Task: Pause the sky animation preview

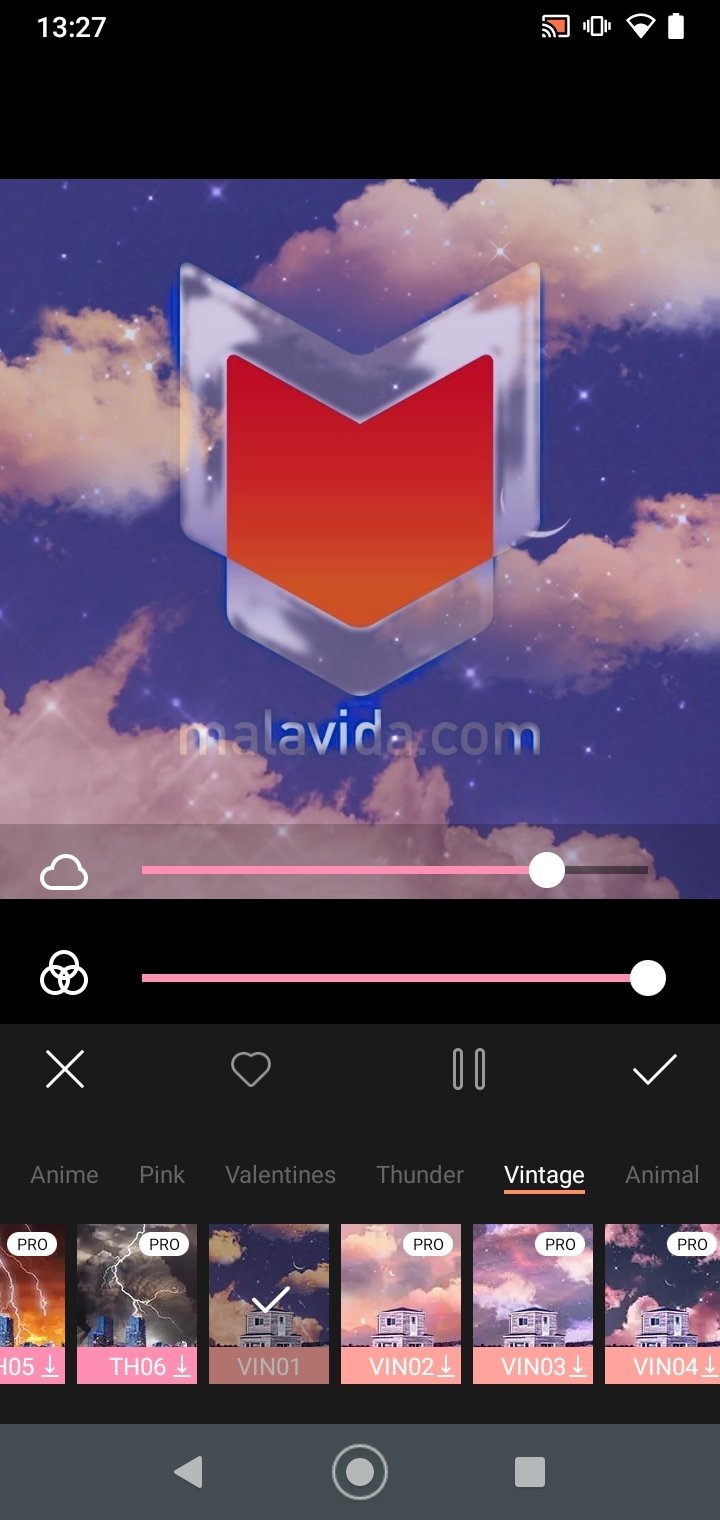Action: pos(469,1069)
